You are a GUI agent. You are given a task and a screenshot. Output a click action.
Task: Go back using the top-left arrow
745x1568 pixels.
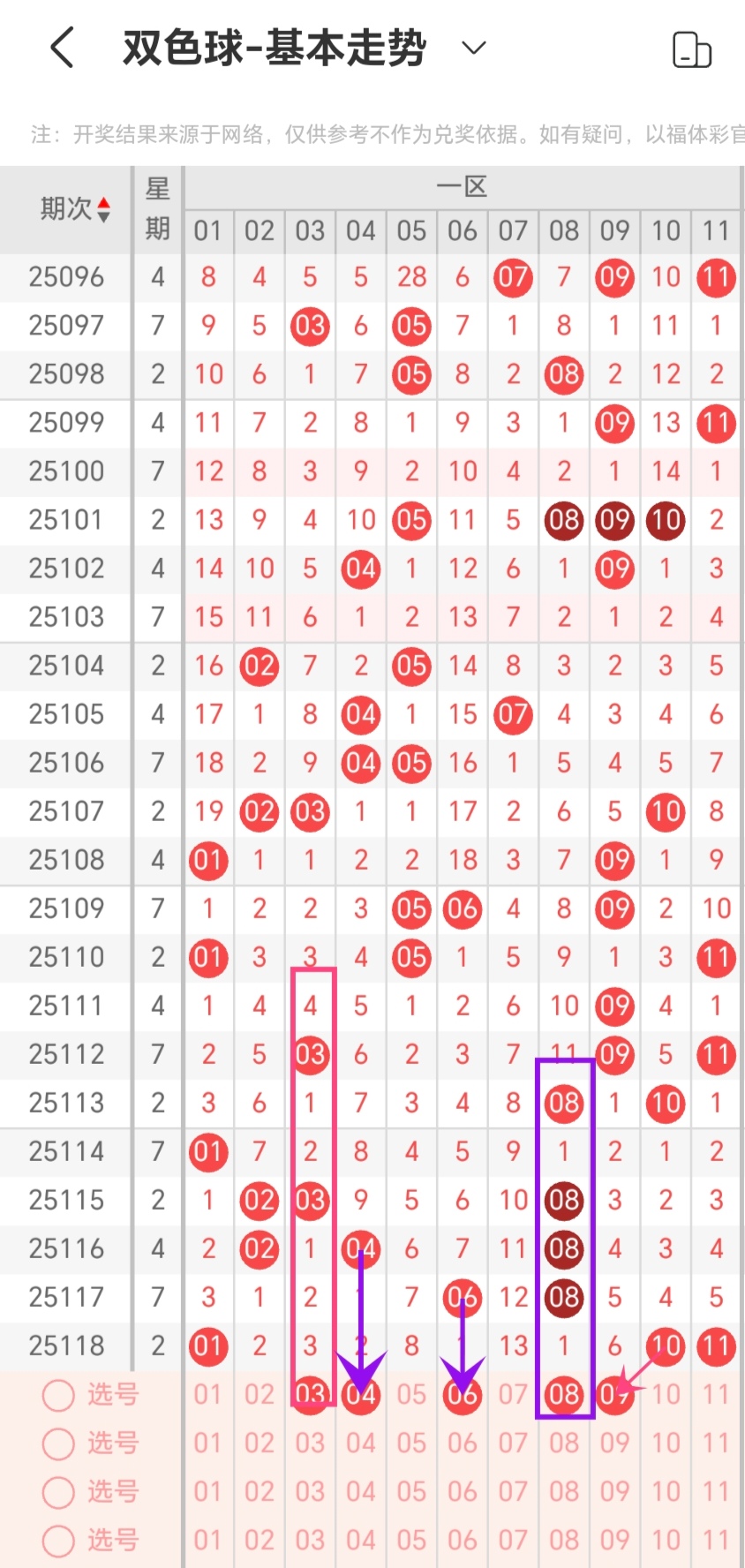coord(63,48)
